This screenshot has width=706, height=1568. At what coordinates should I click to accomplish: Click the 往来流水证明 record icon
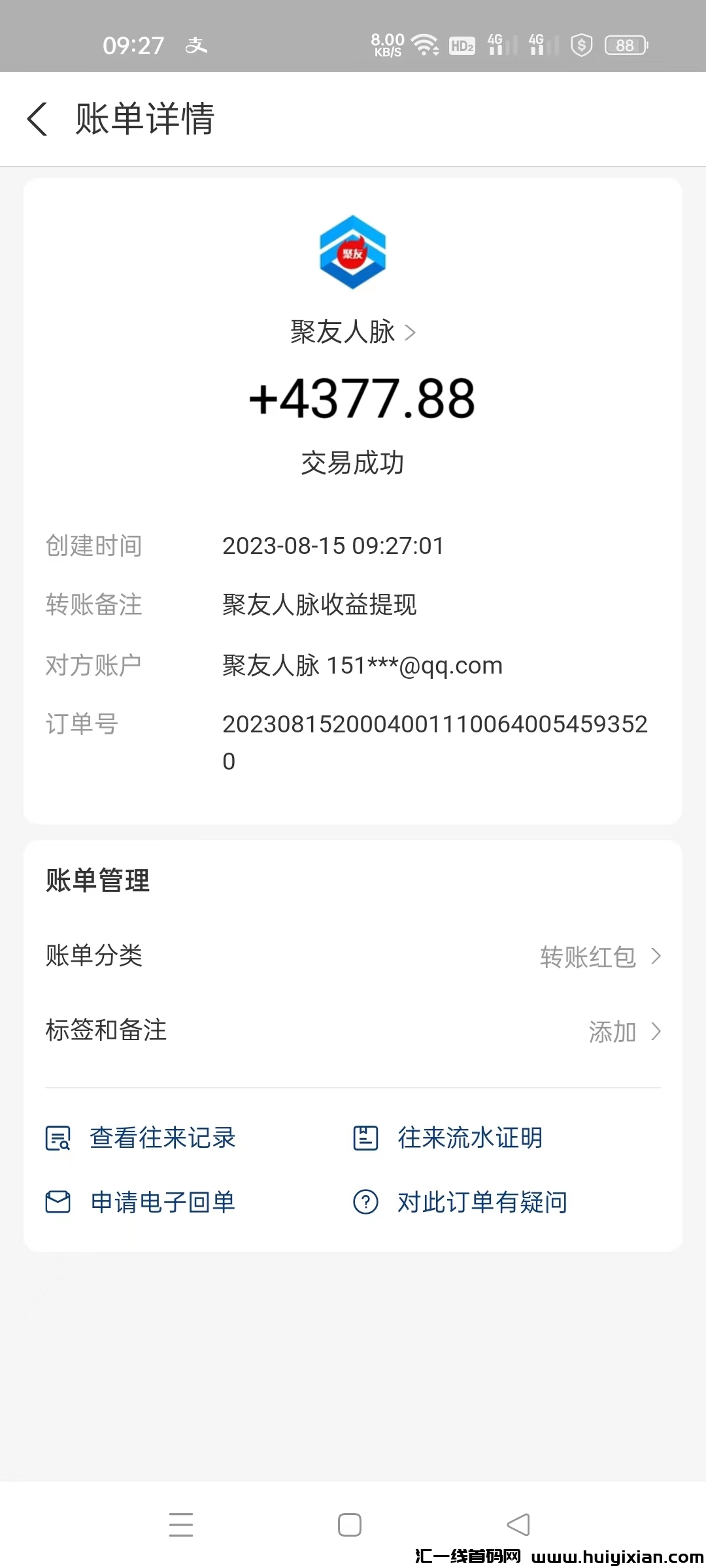[x=365, y=1137]
